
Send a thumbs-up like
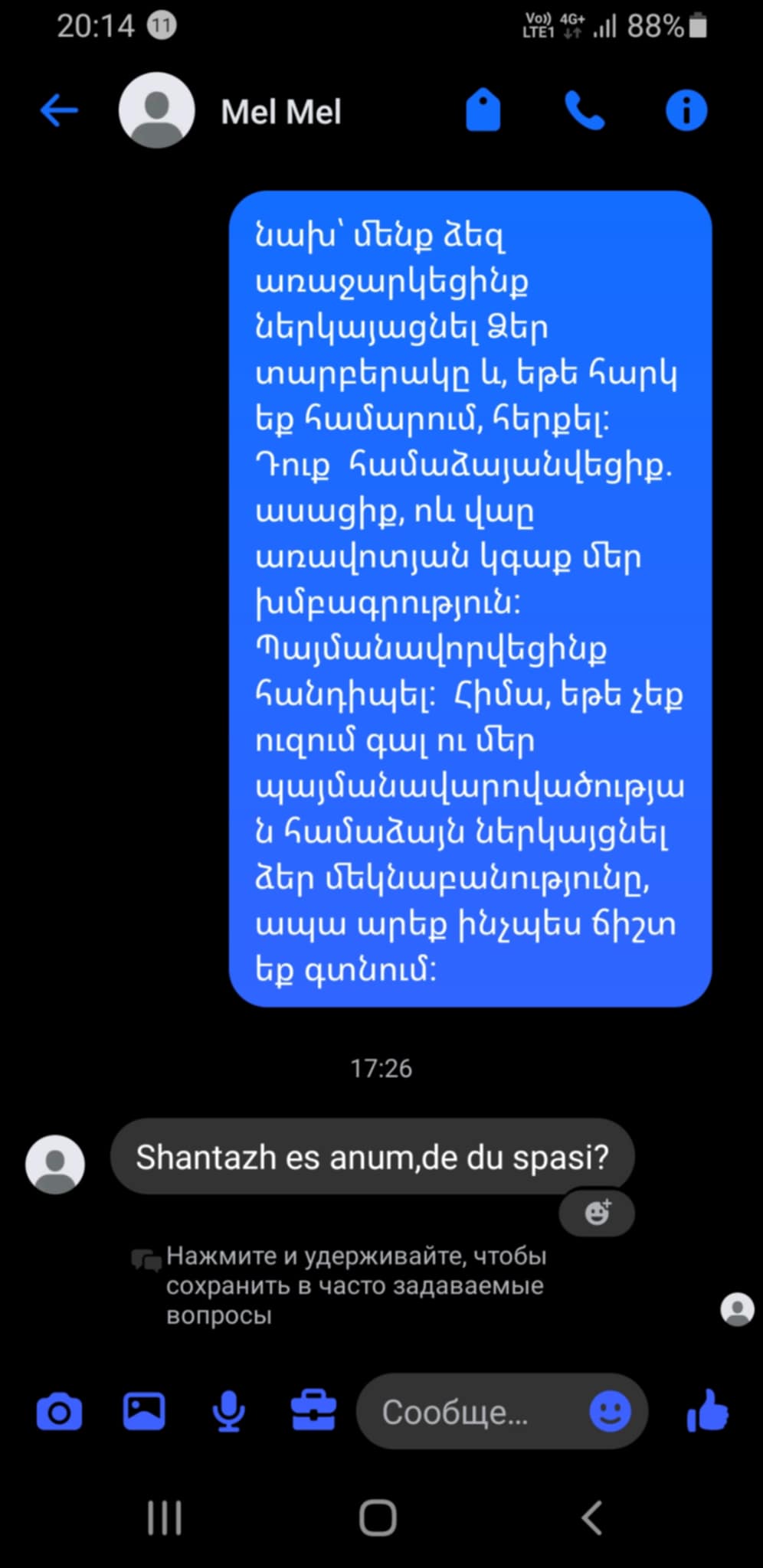pos(708,1410)
